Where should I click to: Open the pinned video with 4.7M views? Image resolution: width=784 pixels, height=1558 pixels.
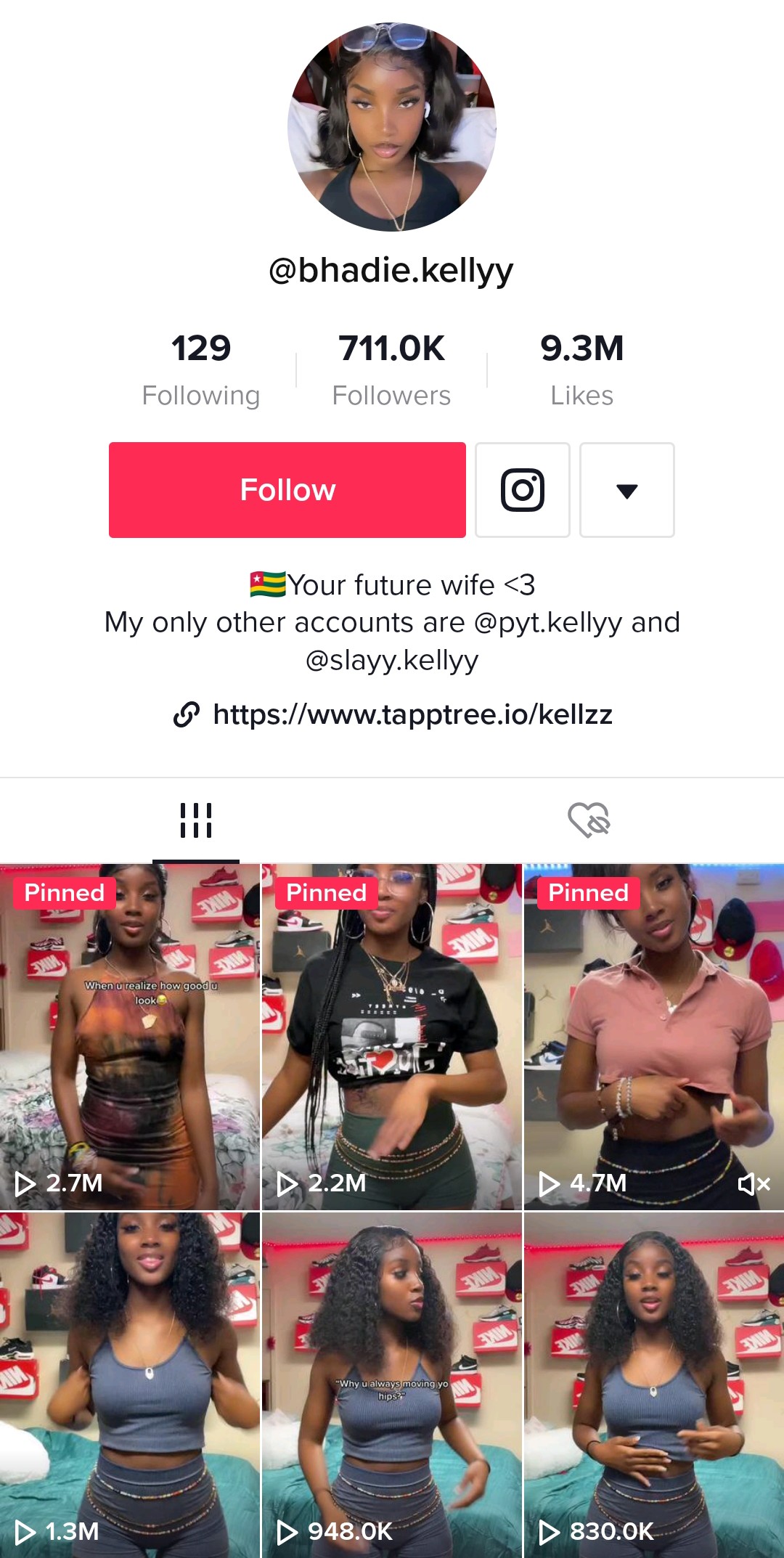(x=654, y=1037)
